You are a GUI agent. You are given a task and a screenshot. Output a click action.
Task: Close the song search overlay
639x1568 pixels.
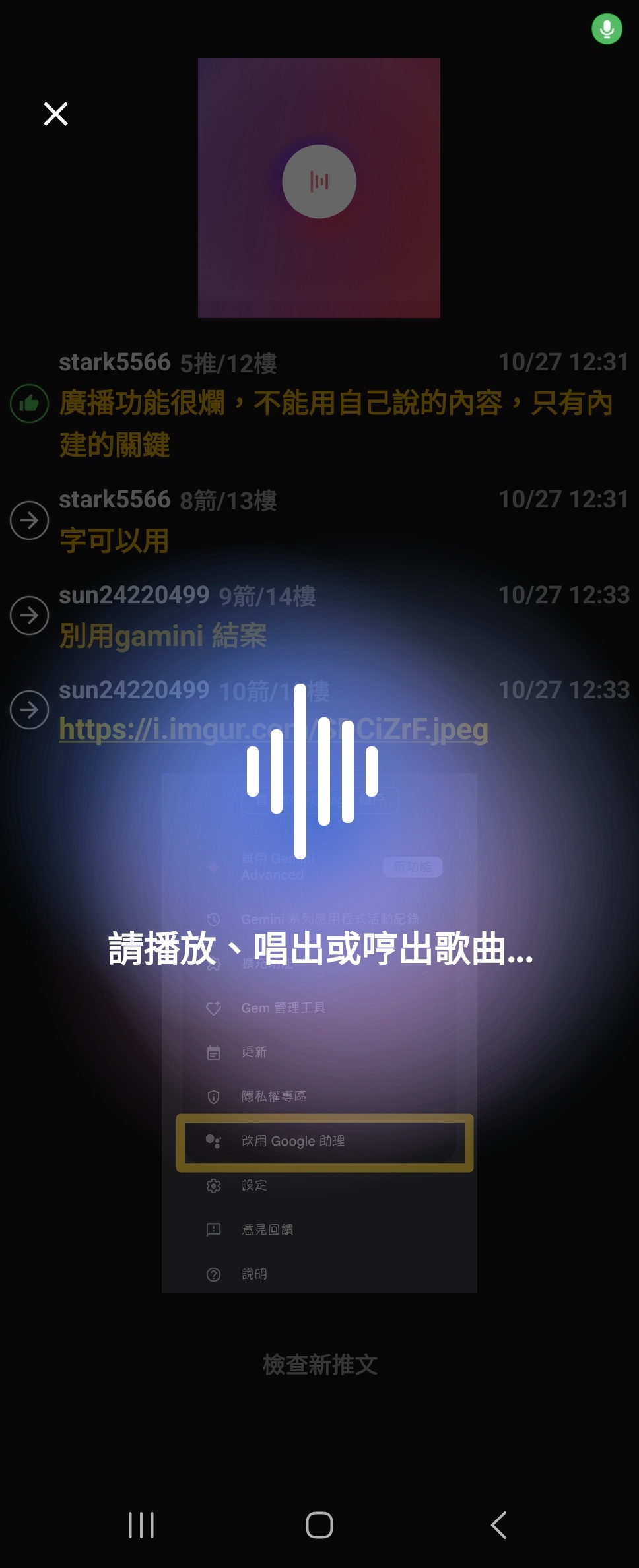tap(55, 114)
